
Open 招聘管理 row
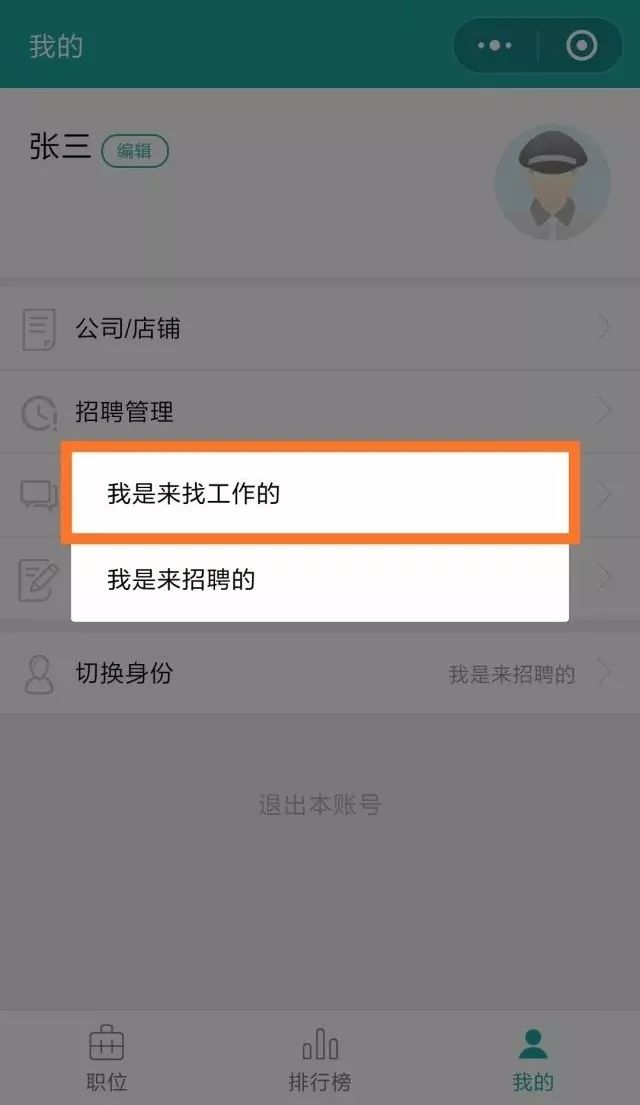[x=319, y=411]
